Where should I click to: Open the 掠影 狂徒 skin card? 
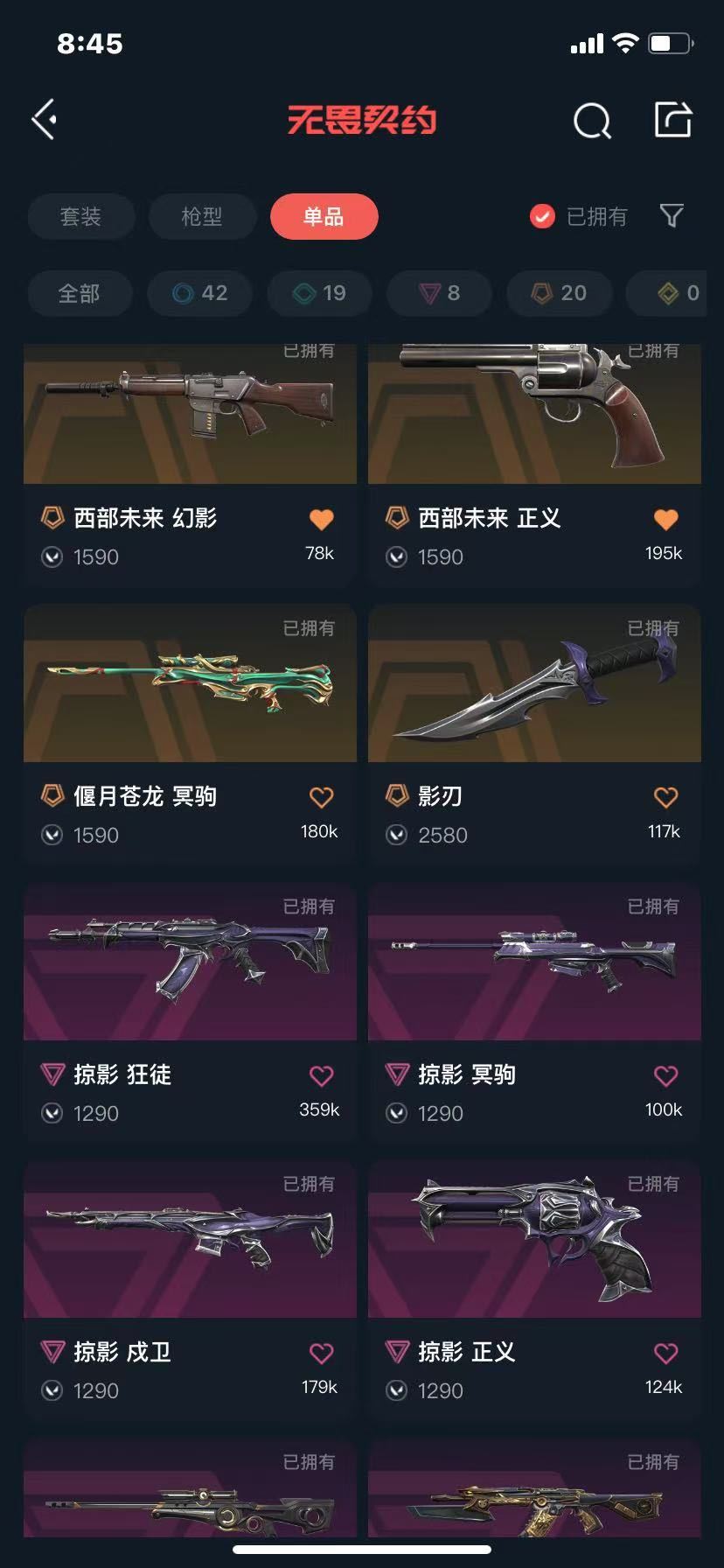[190, 1011]
